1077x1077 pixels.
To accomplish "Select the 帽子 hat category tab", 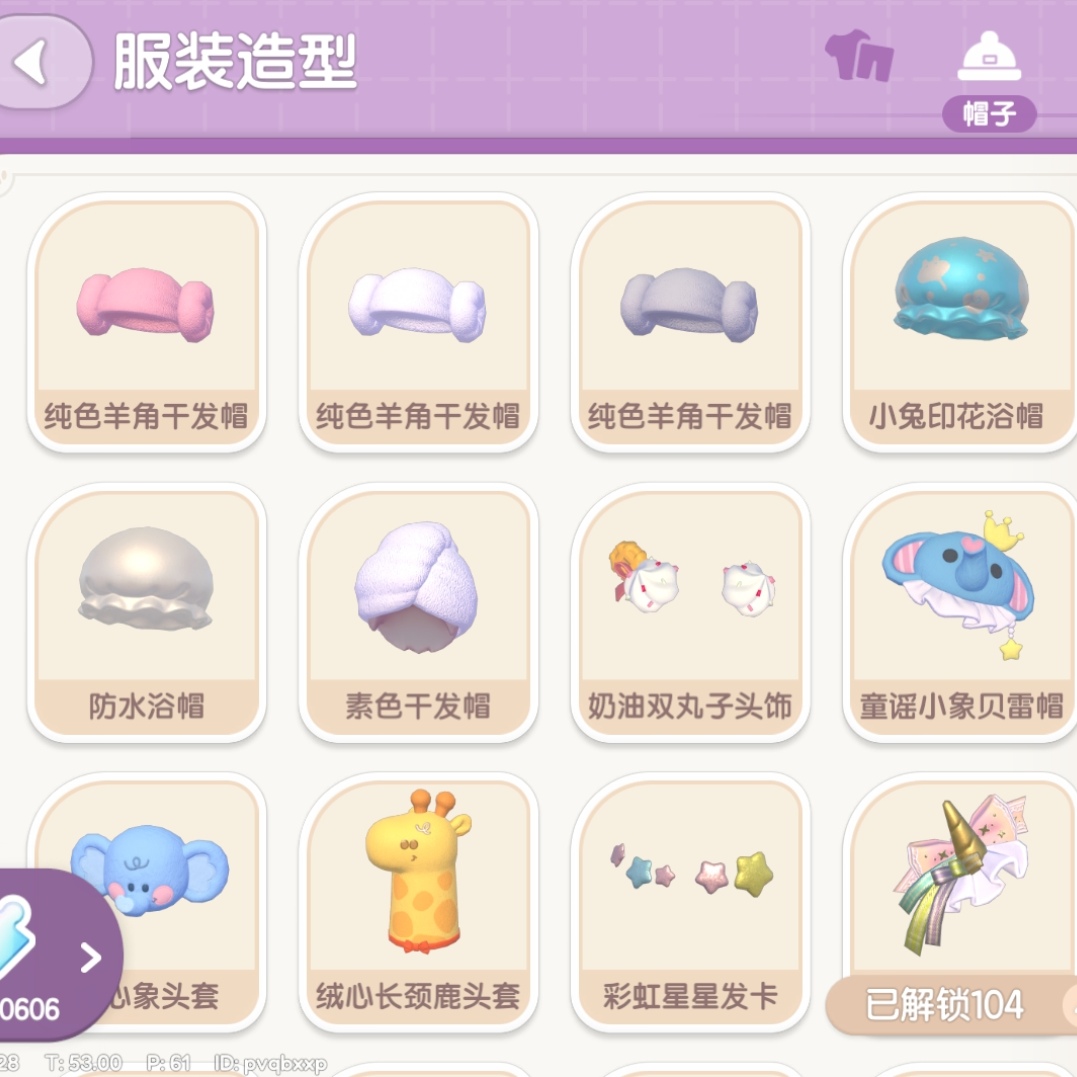I will [988, 75].
